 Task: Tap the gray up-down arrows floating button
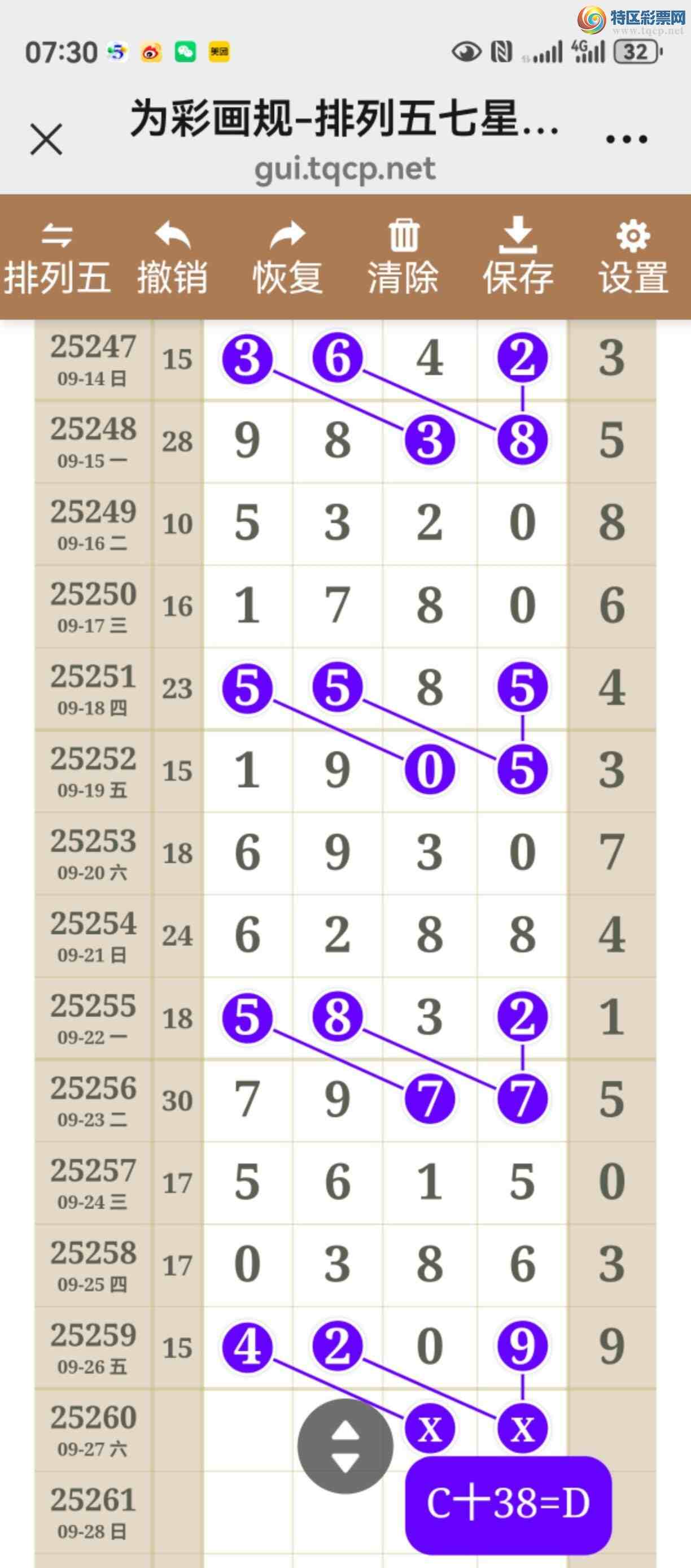pyautogui.click(x=345, y=1445)
